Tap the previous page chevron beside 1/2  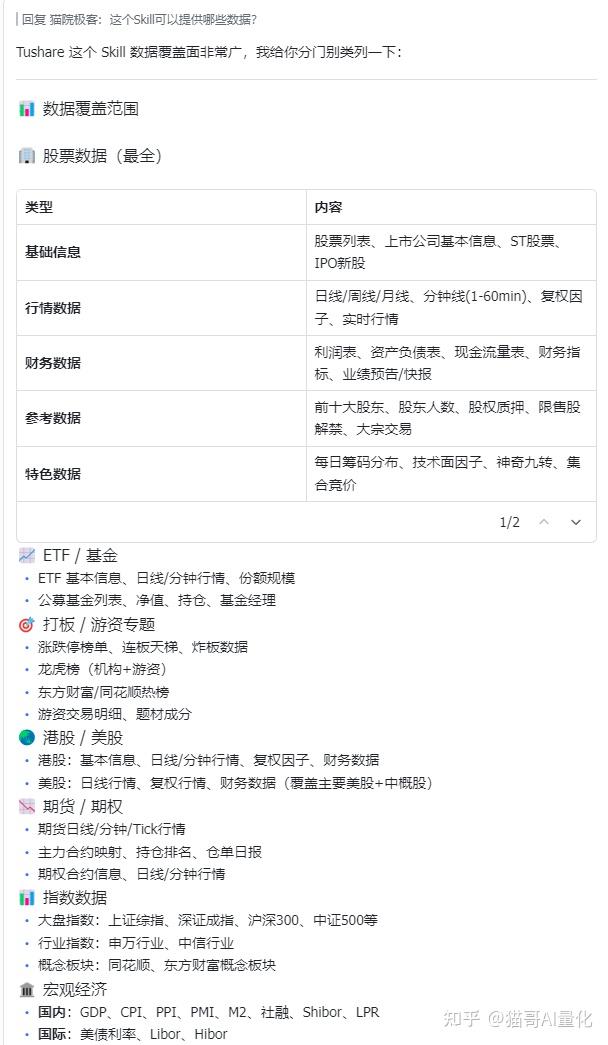tap(544, 522)
